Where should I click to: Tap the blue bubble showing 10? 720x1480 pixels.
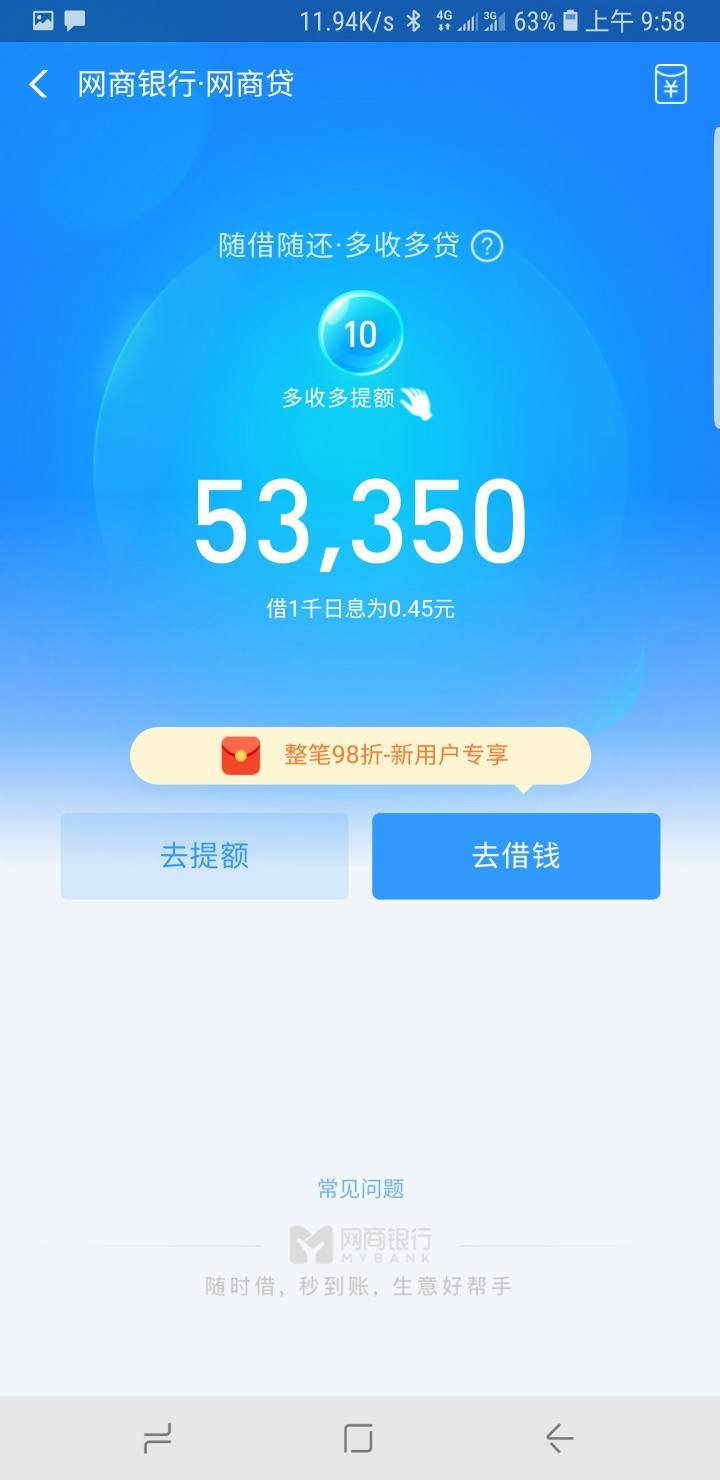(x=361, y=333)
